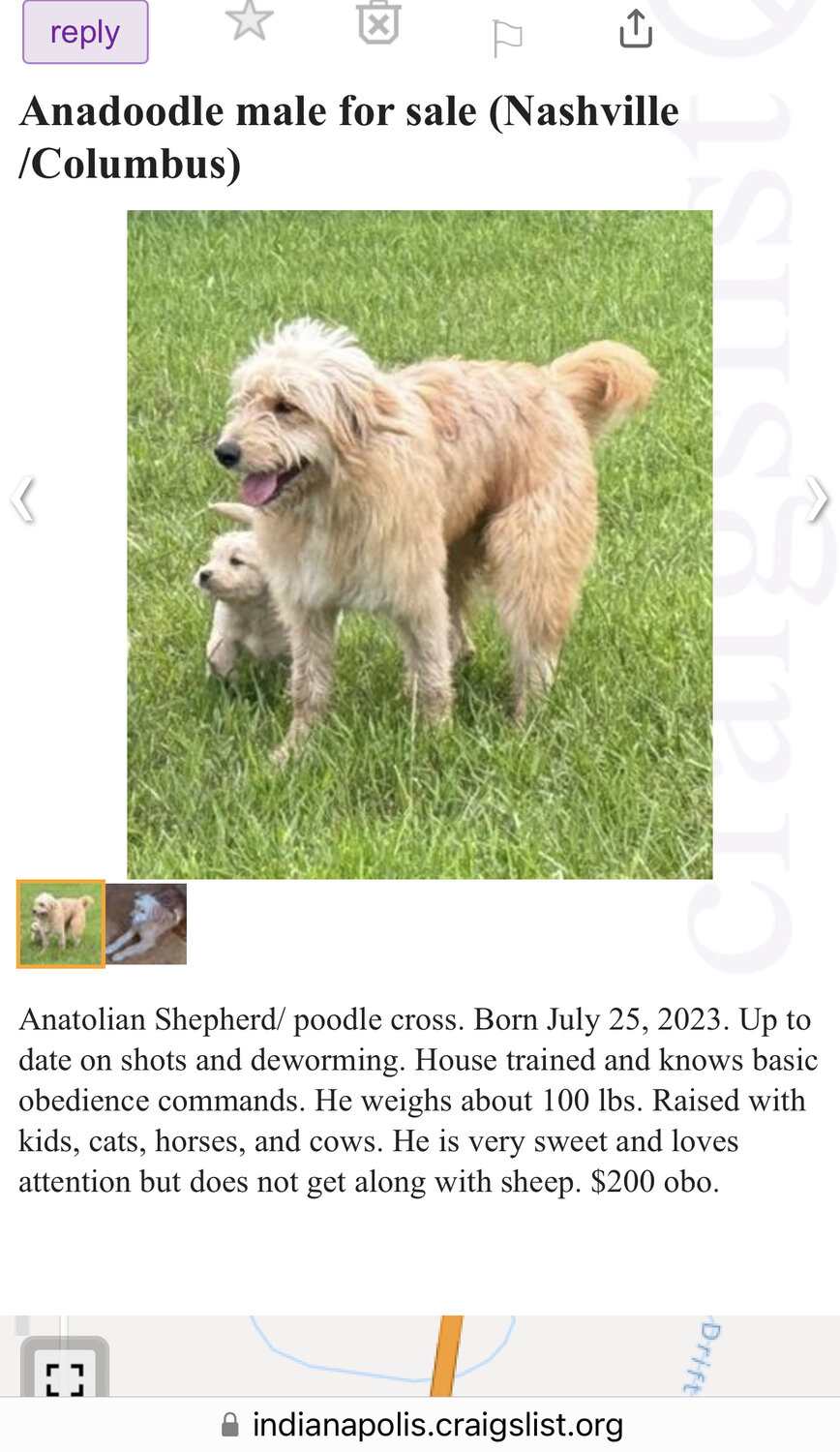The width and height of the screenshot is (840, 1452).
Task: Select the first thumbnail of dog on grass
Action: (x=60, y=923)
